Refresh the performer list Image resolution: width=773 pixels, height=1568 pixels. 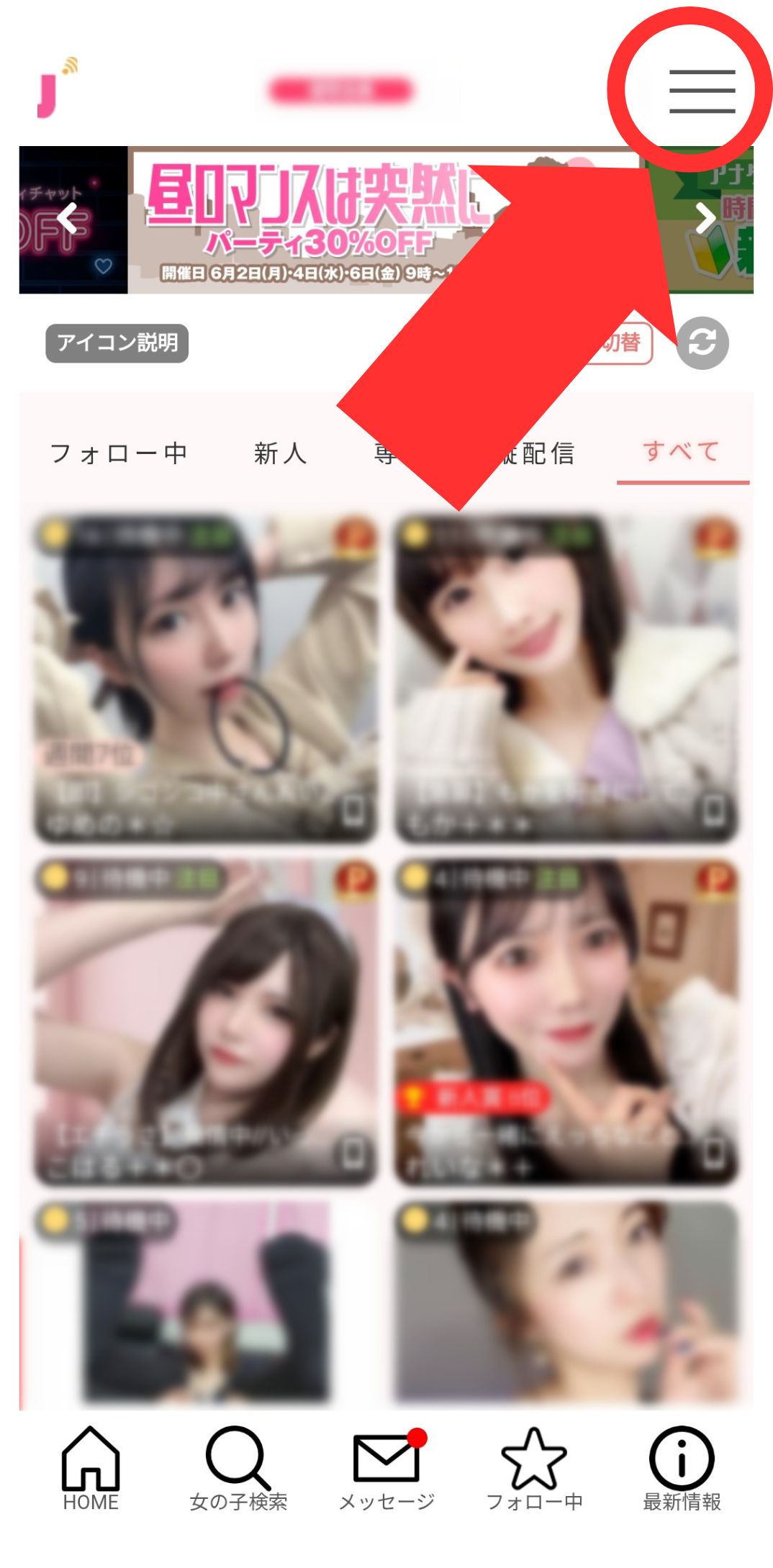[x=702, y=343]
